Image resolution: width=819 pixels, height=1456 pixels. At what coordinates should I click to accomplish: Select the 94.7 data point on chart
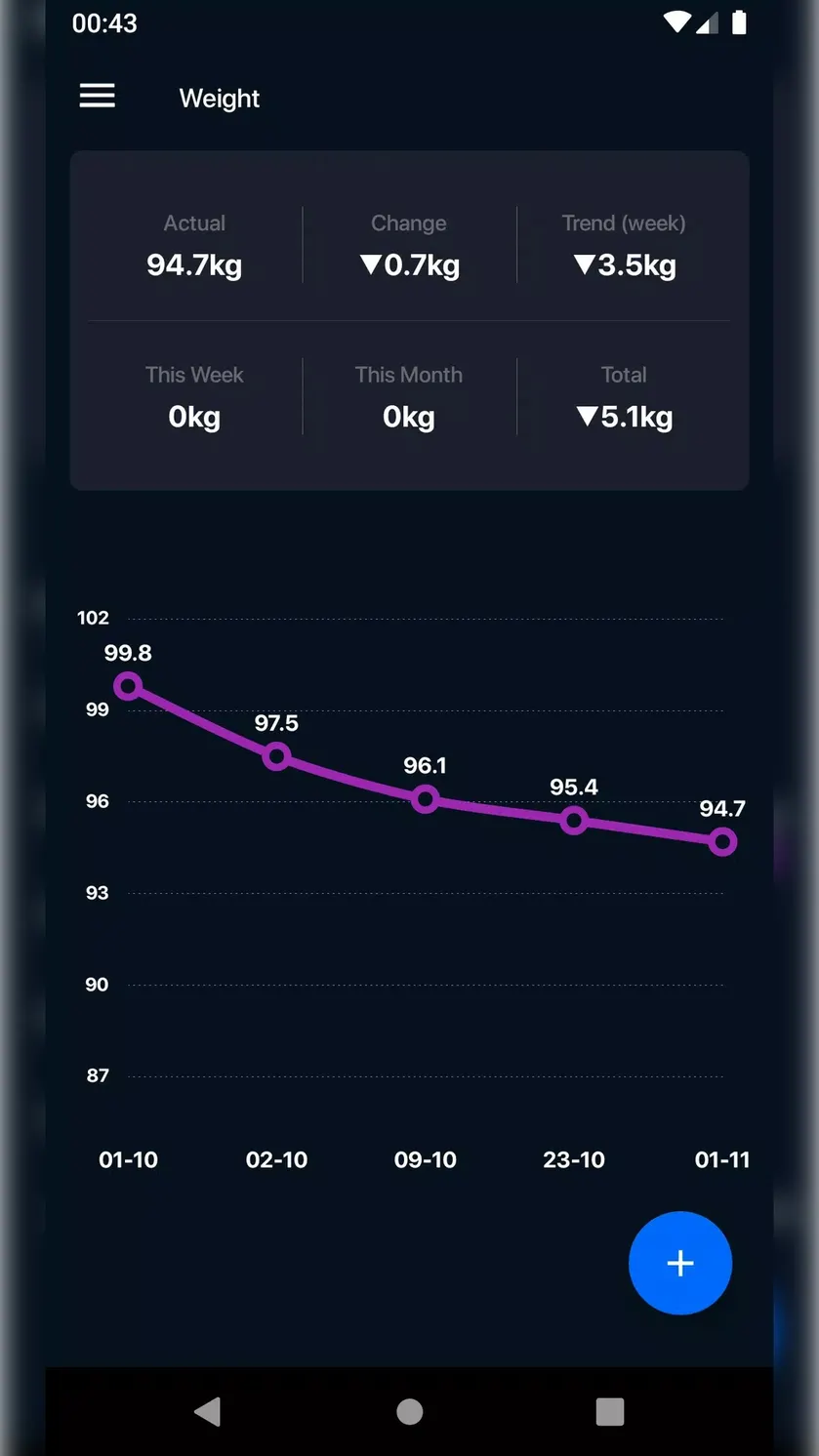point(722,841)
